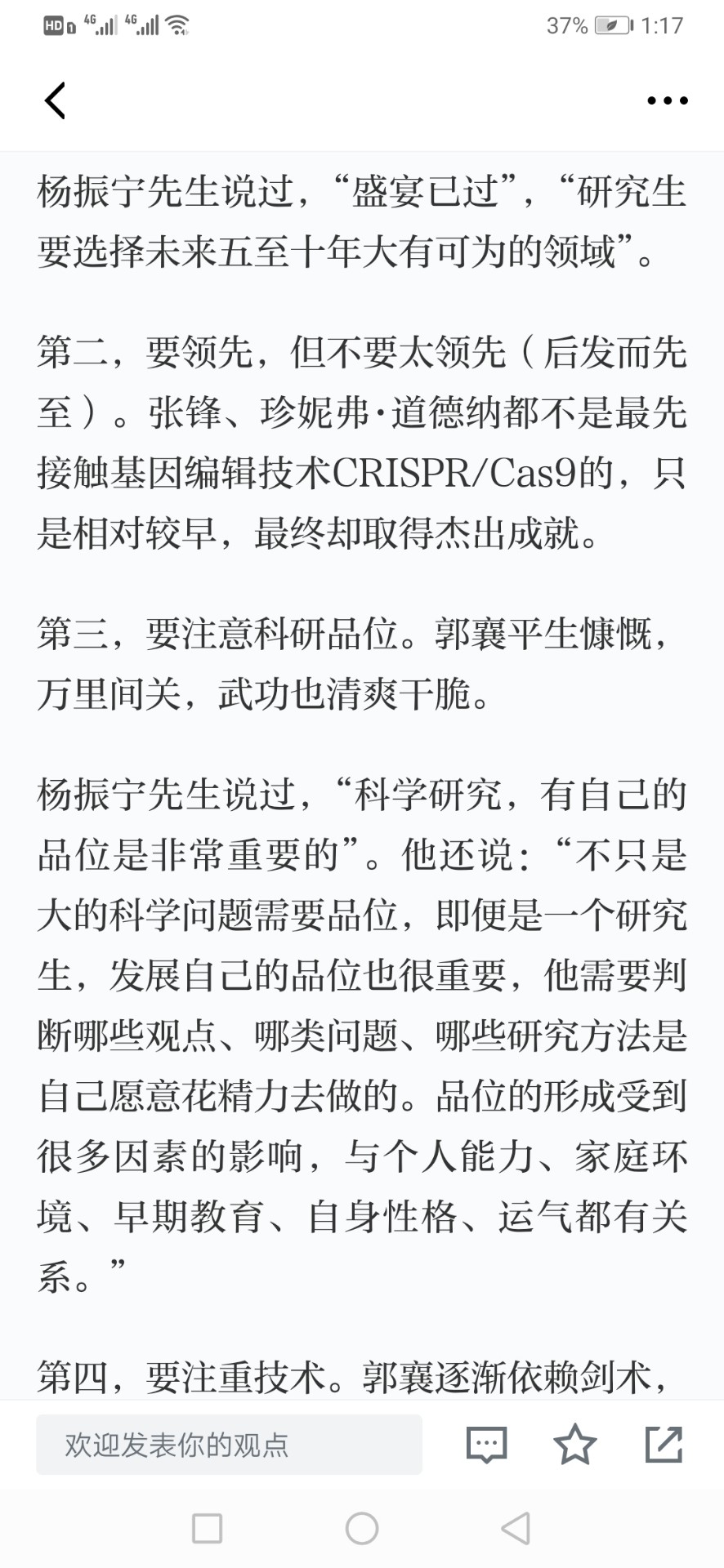Open the three-dot overflow menu
The height and width of the screenshot is (1568, 724).
coord(667,101)
